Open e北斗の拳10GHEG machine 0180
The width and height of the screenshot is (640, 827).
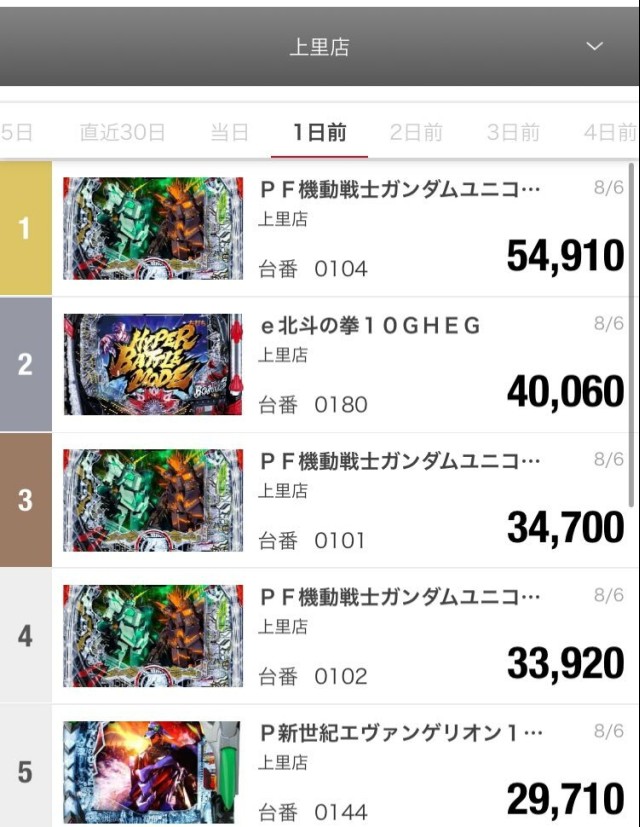pos(340,364)
